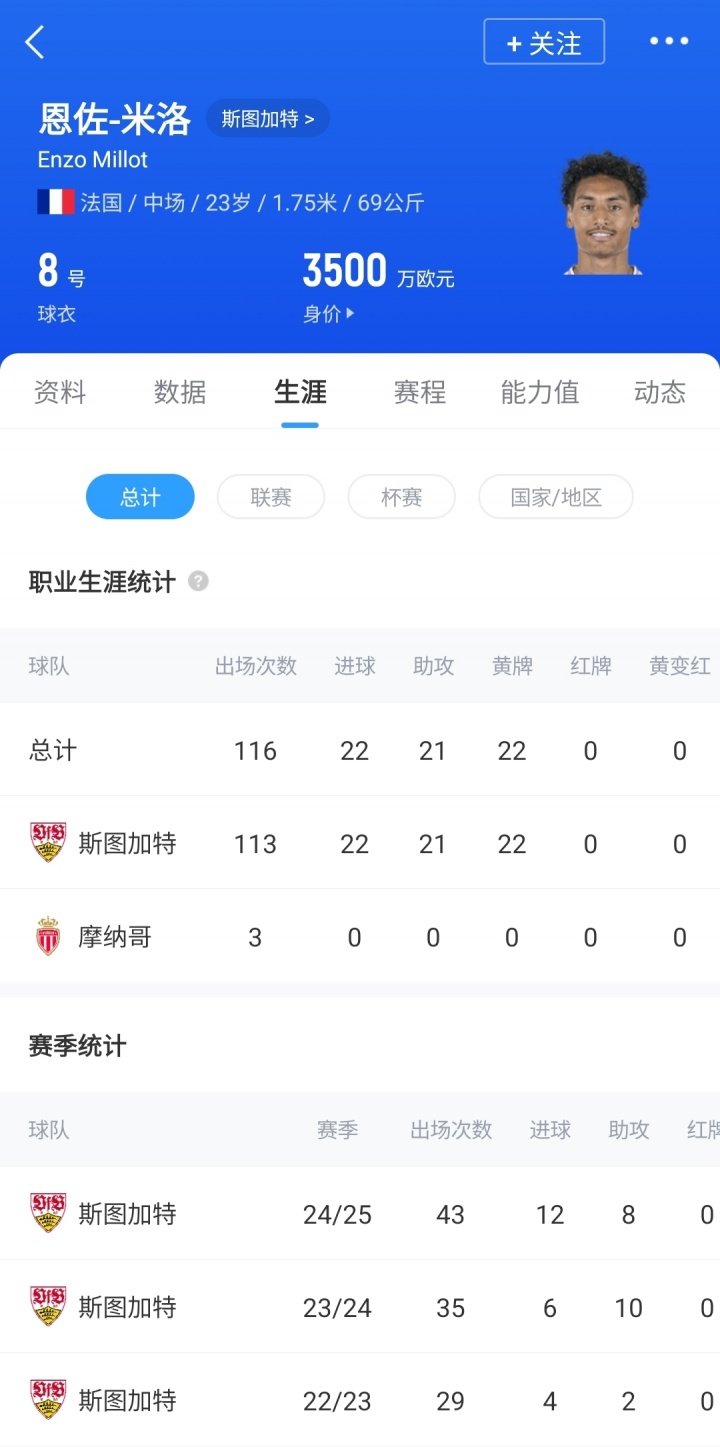Filter career stats by 国家/地区
The width and height of the screenshot is (720, 1447).
click(556, 497)
